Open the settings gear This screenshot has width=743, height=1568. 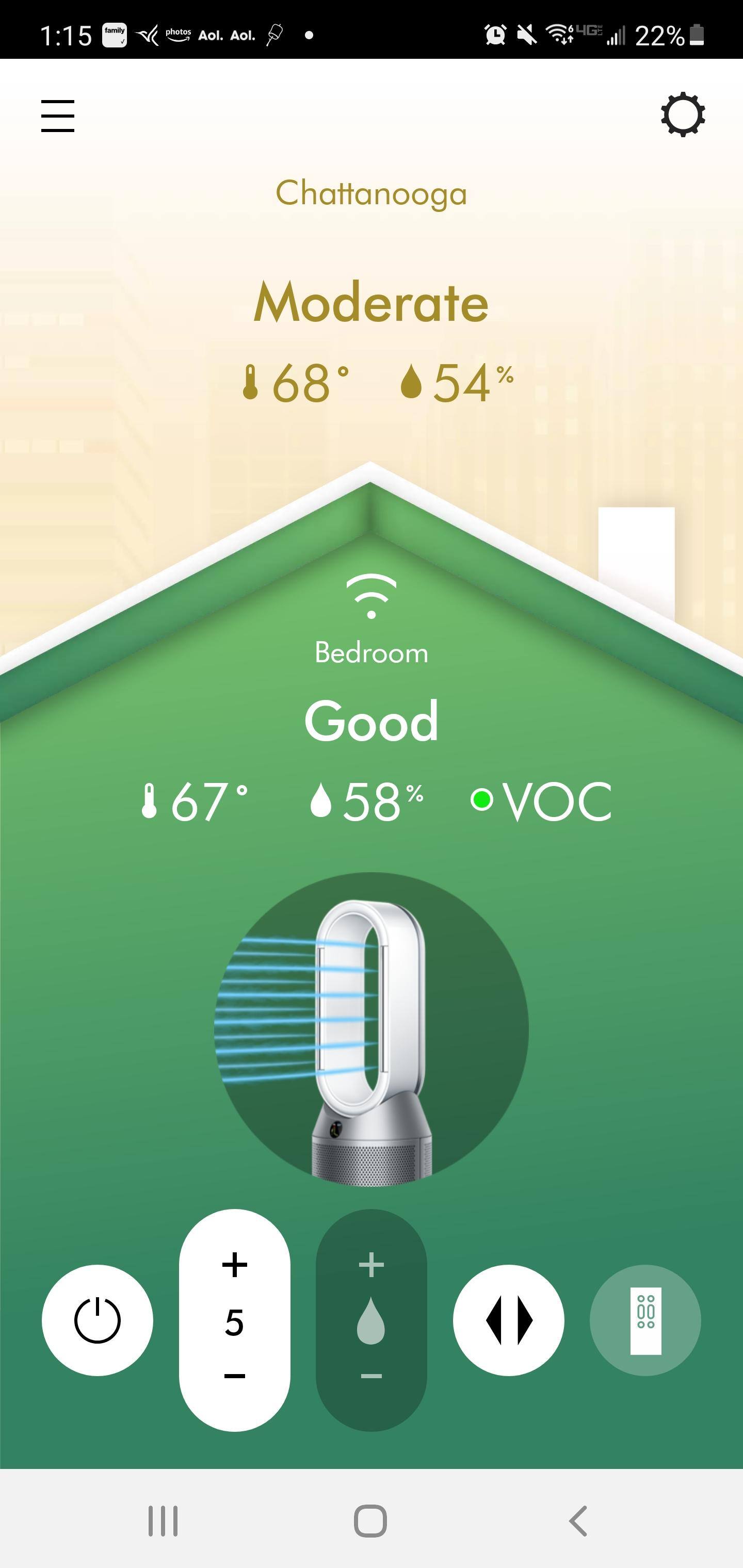point(683,115)
